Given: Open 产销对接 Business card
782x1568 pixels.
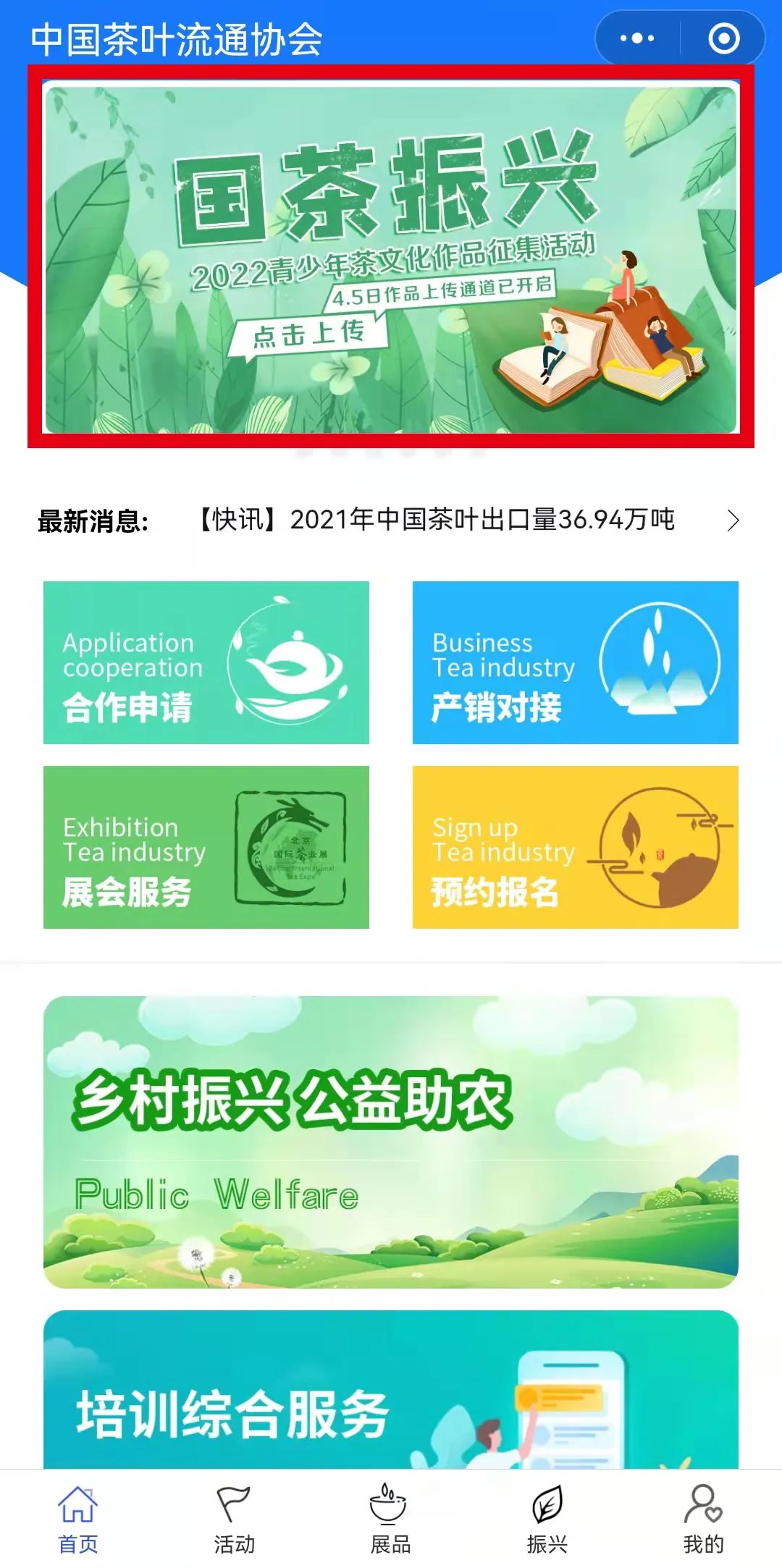Looking at the screenshot, I should tap(576, 662).
